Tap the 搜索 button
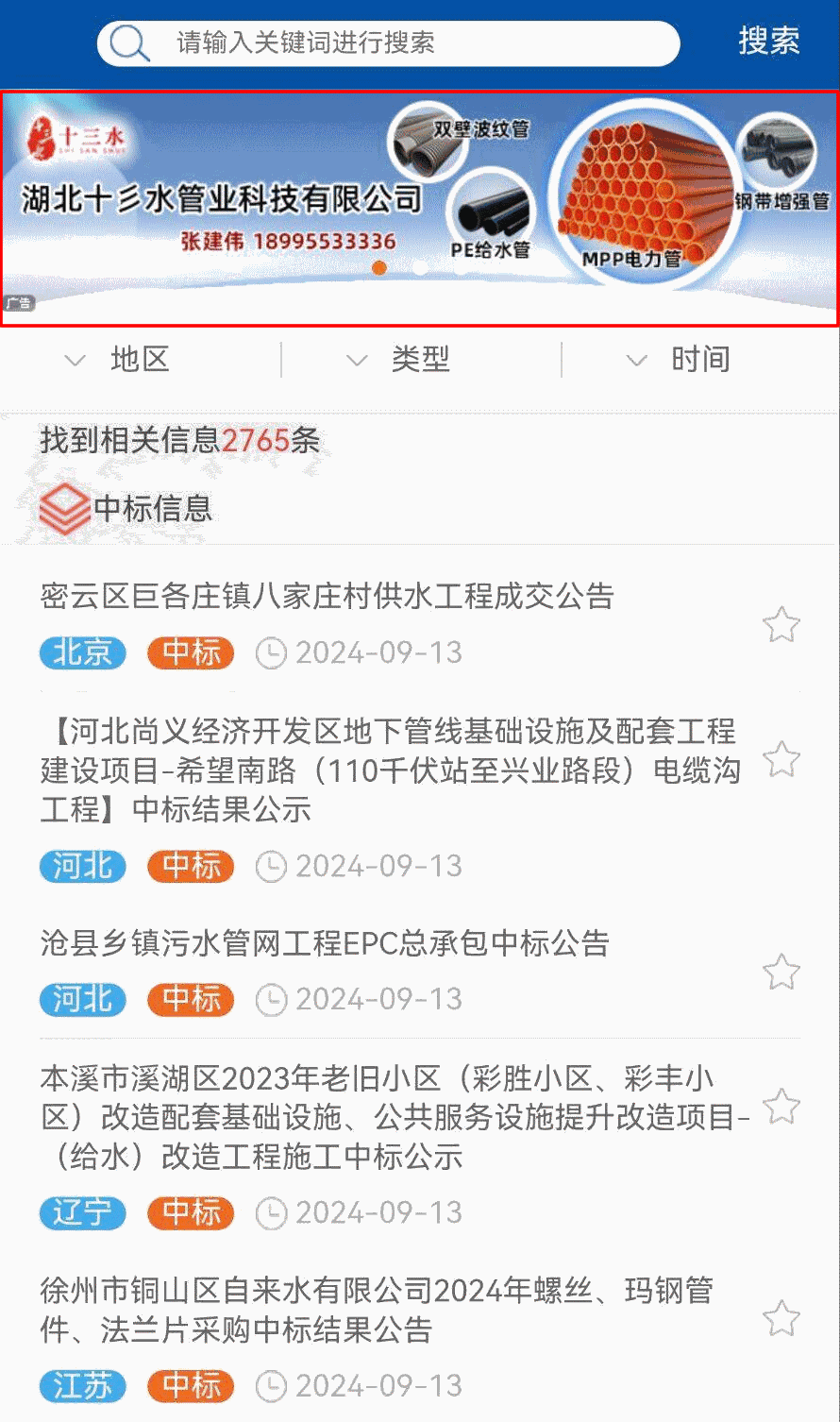This screenshot has width=840, height=1422. click(768, 42)
